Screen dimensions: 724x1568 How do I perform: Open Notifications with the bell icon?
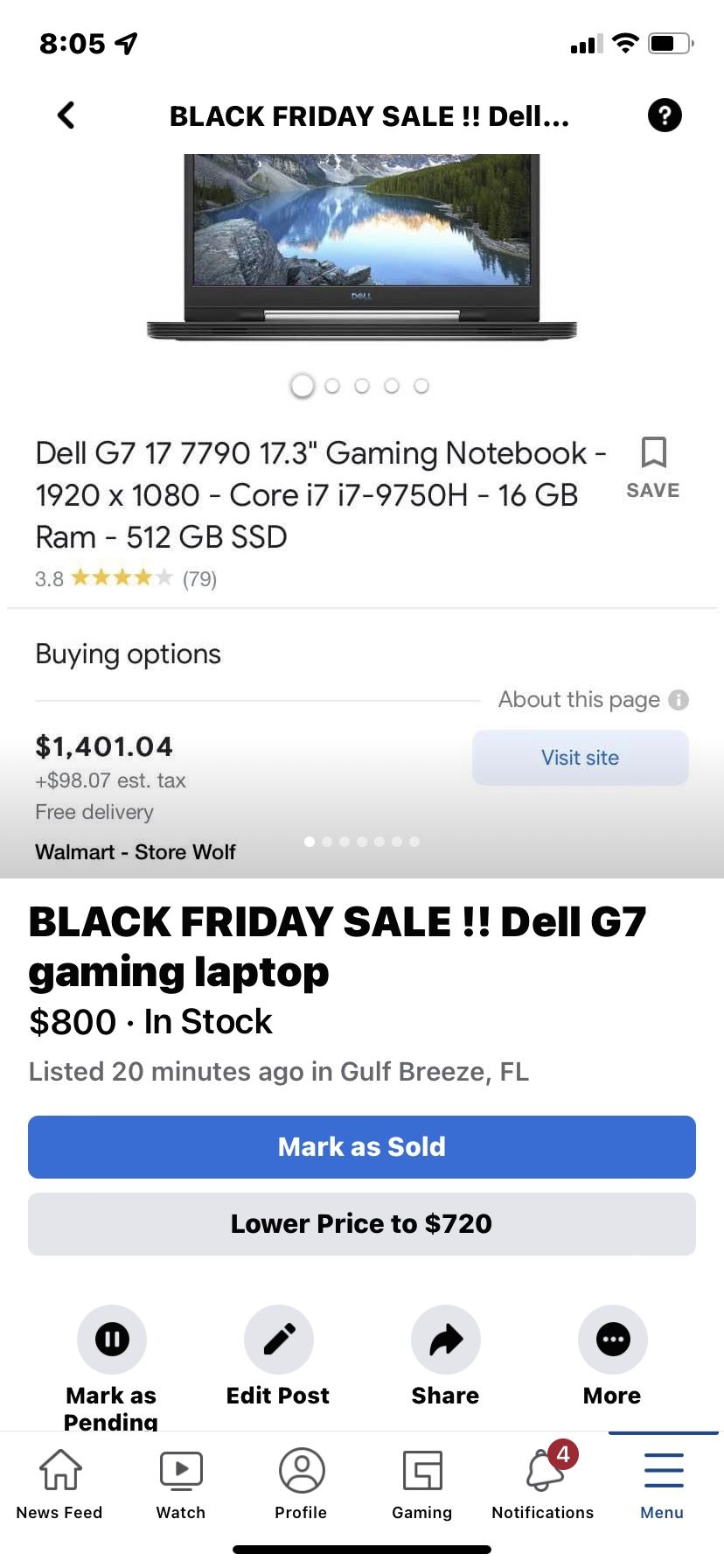click(542, 1472)
